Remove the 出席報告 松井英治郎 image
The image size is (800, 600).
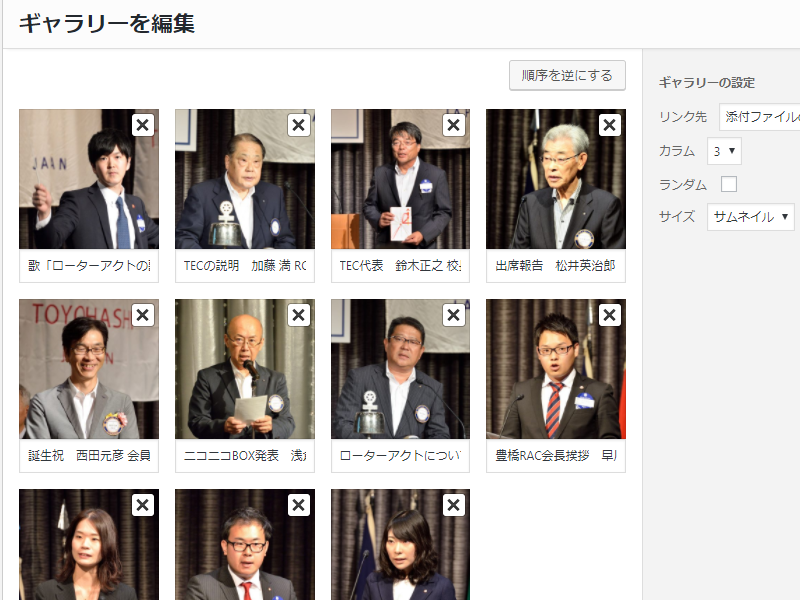610,125
